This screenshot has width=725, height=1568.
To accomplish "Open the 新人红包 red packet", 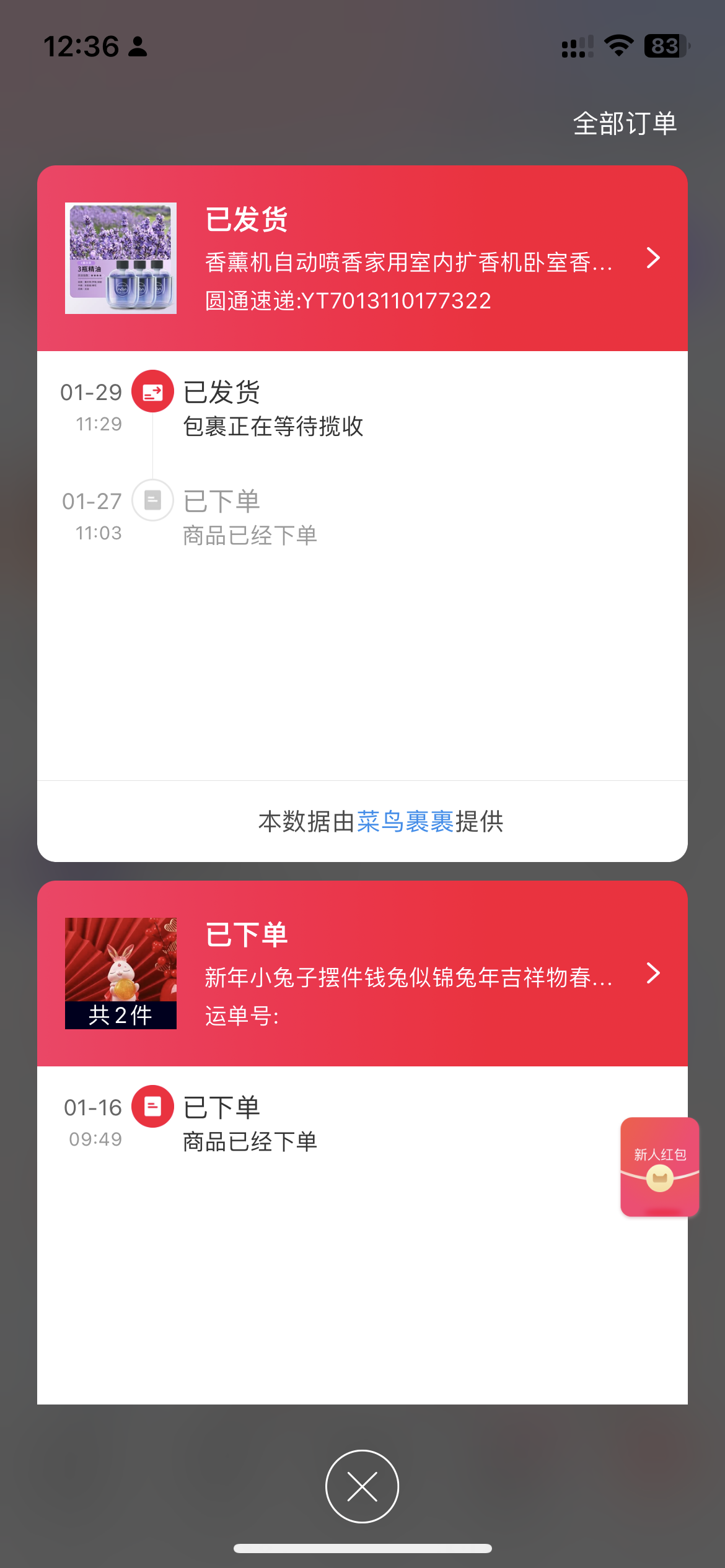I will 660,1167.
